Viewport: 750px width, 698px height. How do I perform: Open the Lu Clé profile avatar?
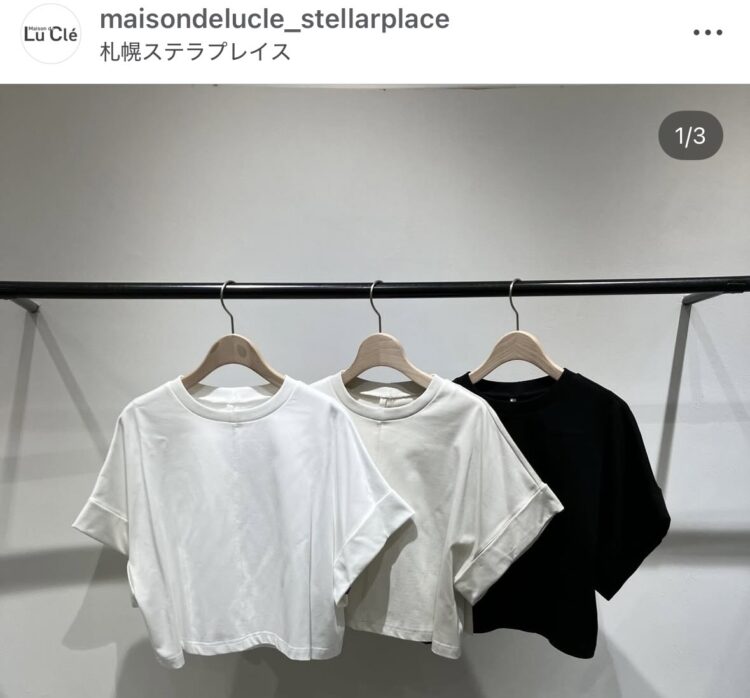[49, 34]
